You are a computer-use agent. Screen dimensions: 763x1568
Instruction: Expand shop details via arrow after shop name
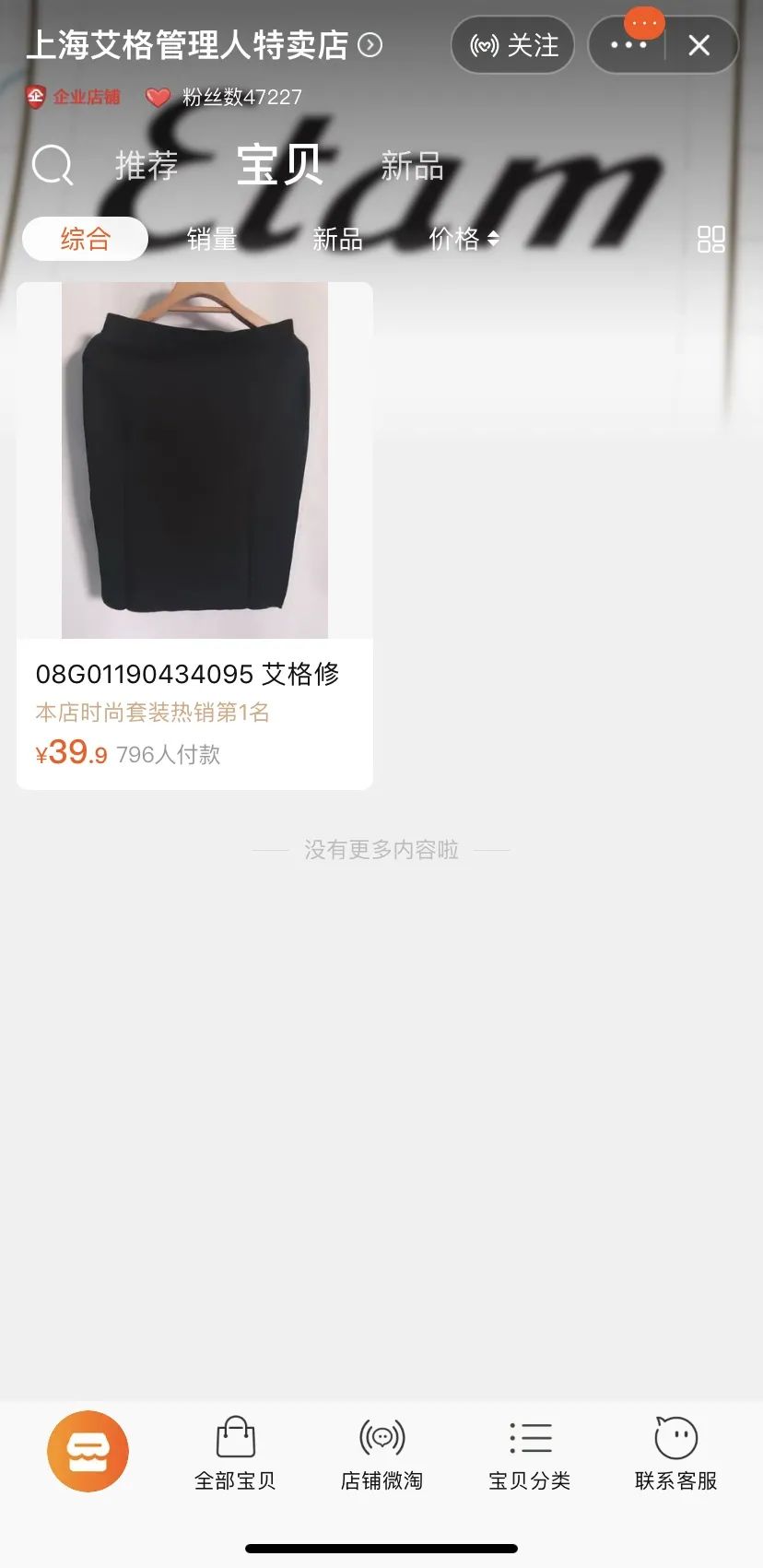(x=368, y=43)
